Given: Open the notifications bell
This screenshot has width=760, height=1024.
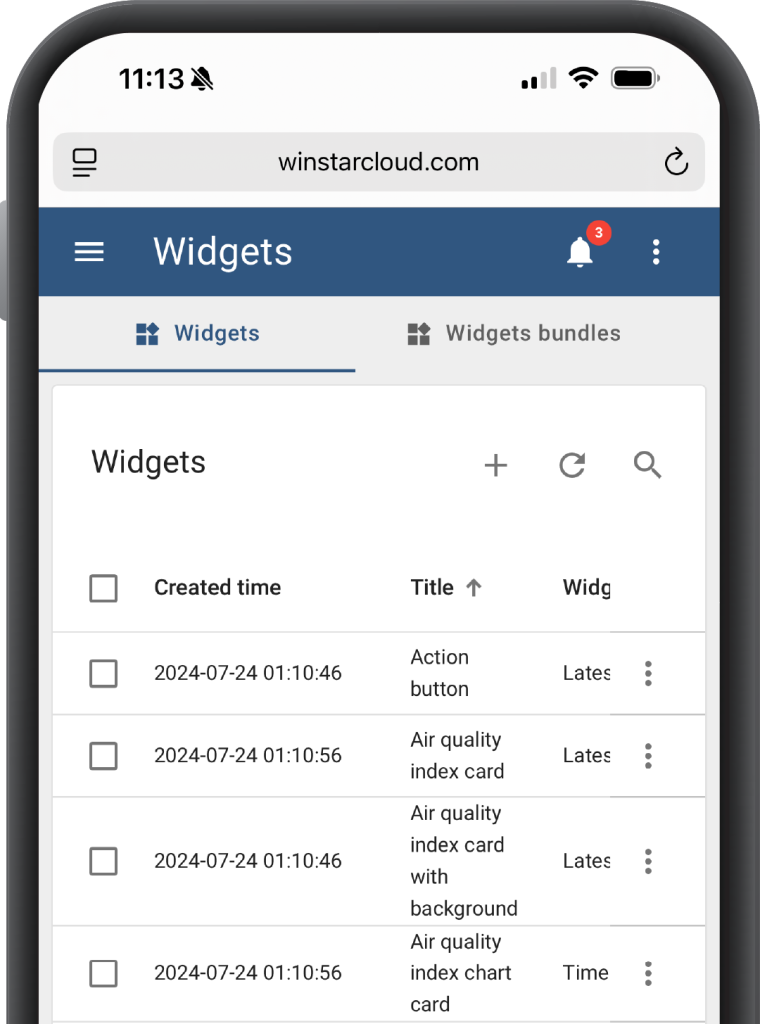Looking at the screenshot, I should (x=580, y=252).
